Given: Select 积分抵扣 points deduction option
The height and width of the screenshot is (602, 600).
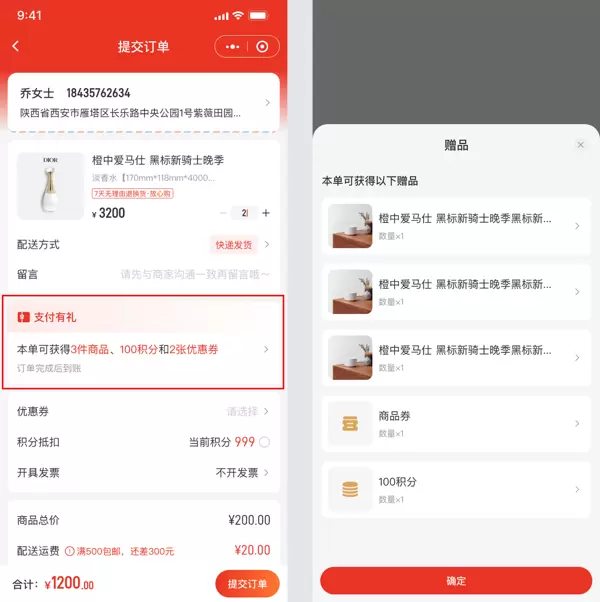Looking at the screenshot, I should click(265, 442).
